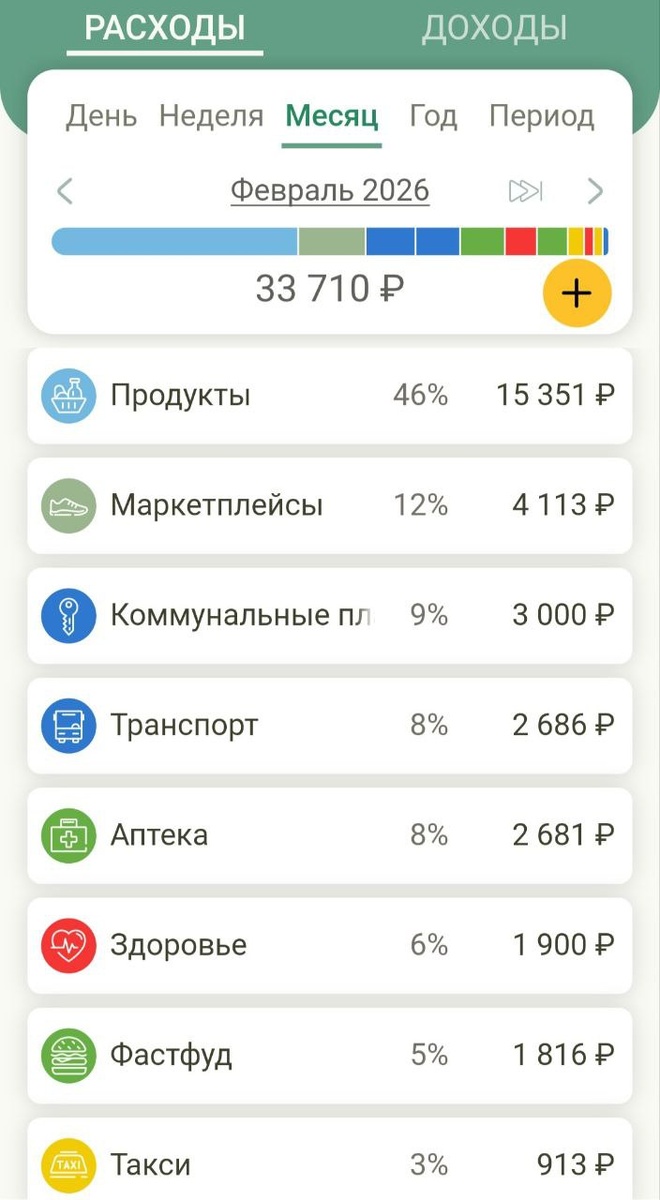Add a new expense with plus button
660x1200 pixels.
pyautogui.click(x=577, y=292)
